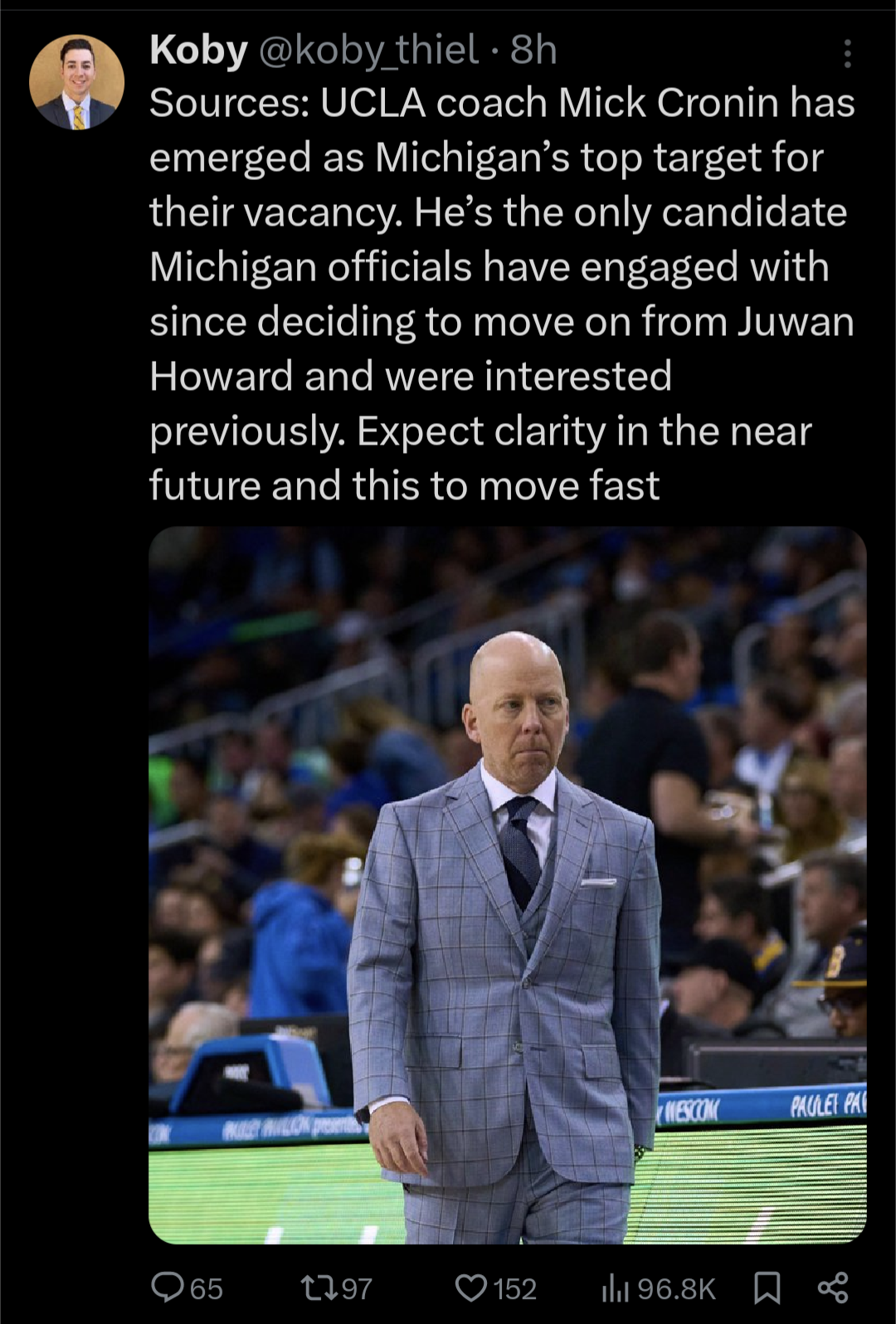Screen dimensions: 896x1324
Task: Bookmark this tweet
Action: (x=767, y=1287)
